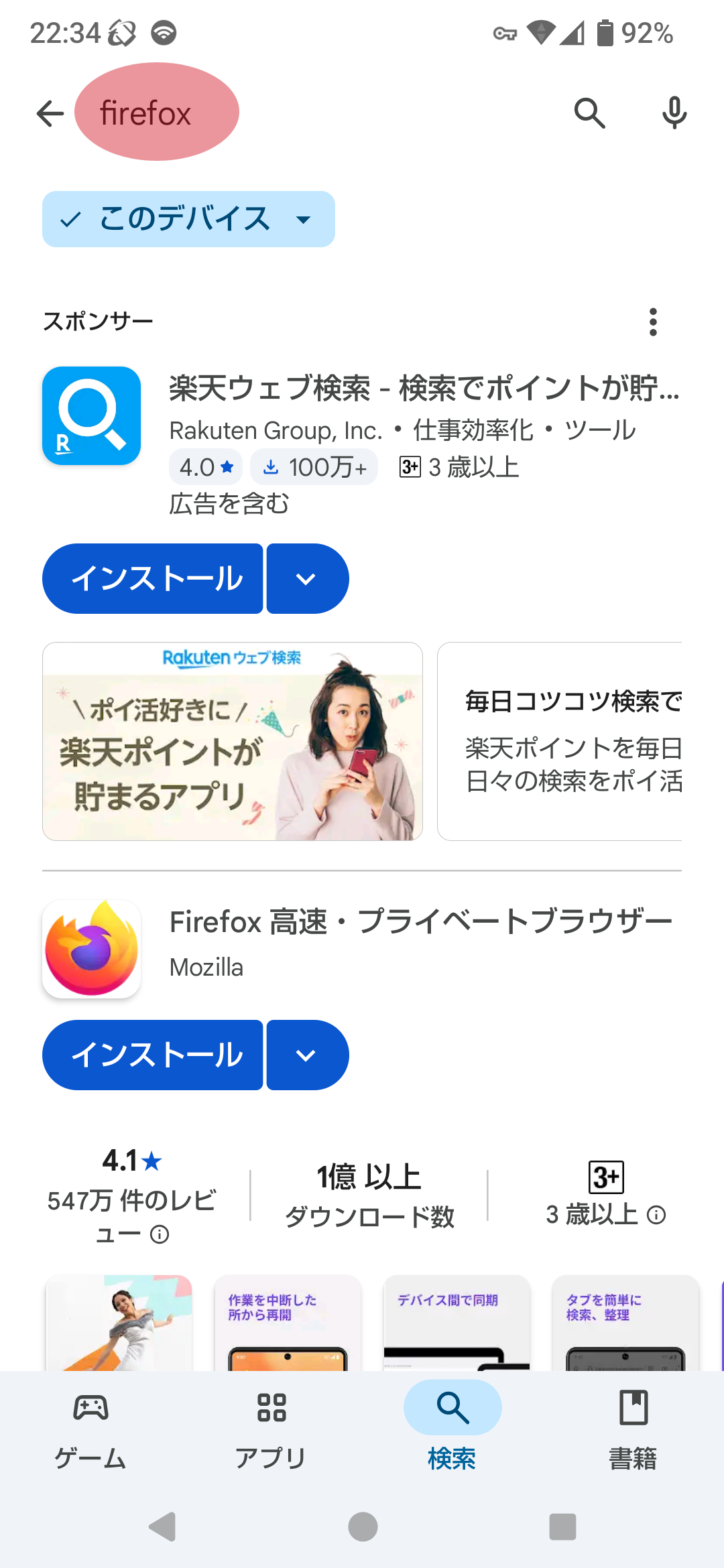This screenshot has width=724, height=1568.
Task: Show review info next to 547万 件のレビュー
Action: 160,1234
